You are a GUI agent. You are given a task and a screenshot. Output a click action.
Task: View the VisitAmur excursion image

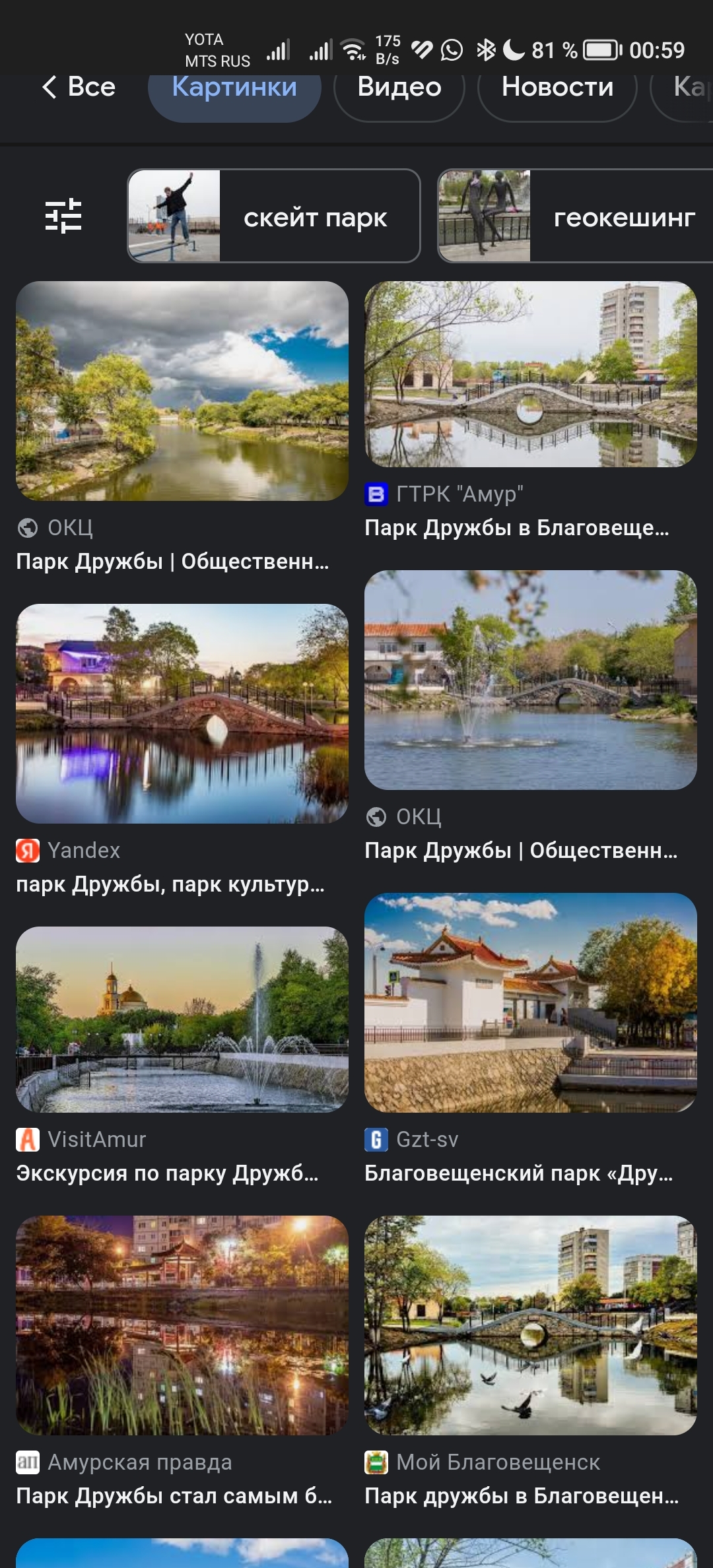[182, 1020]
